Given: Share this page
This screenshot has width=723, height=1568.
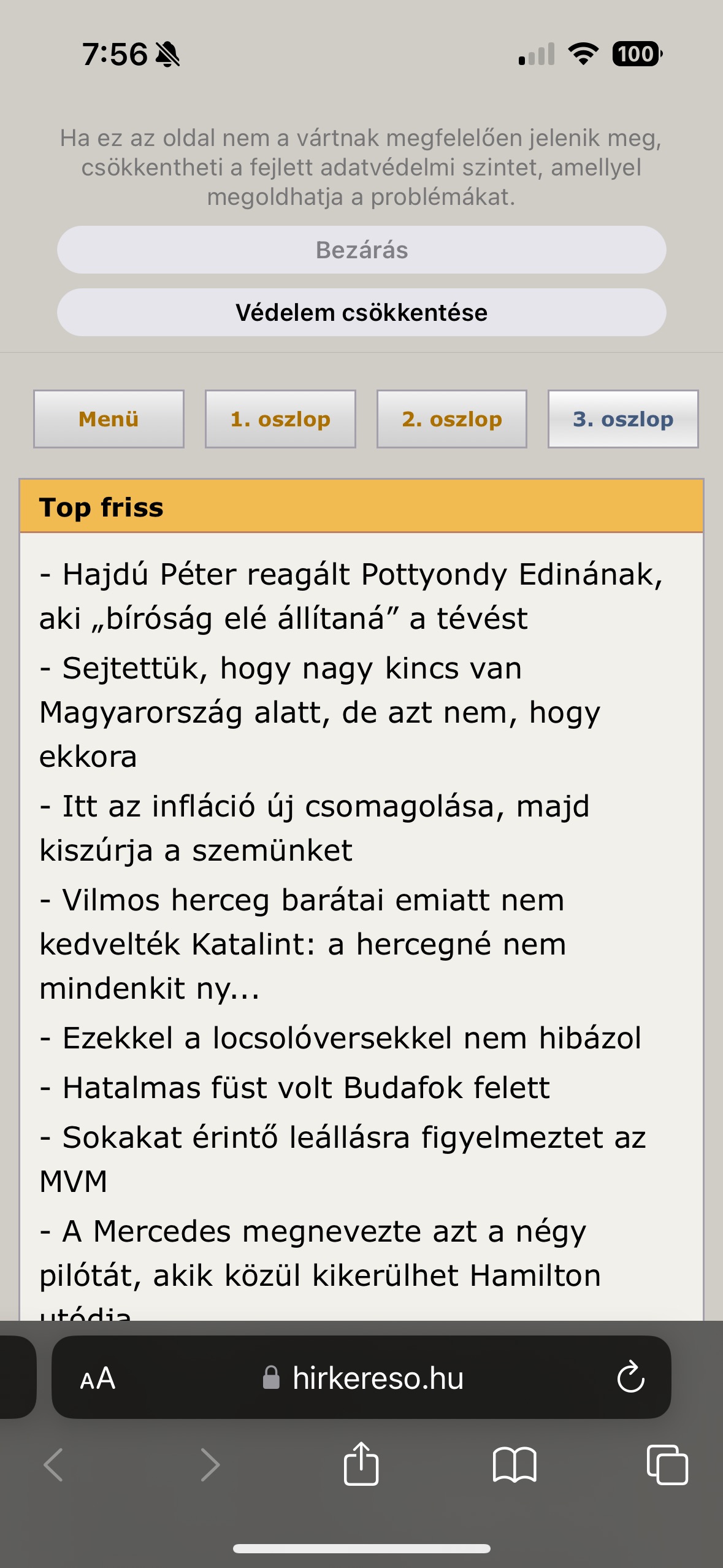Looking at the screenshot, I should click(361, 1464).
